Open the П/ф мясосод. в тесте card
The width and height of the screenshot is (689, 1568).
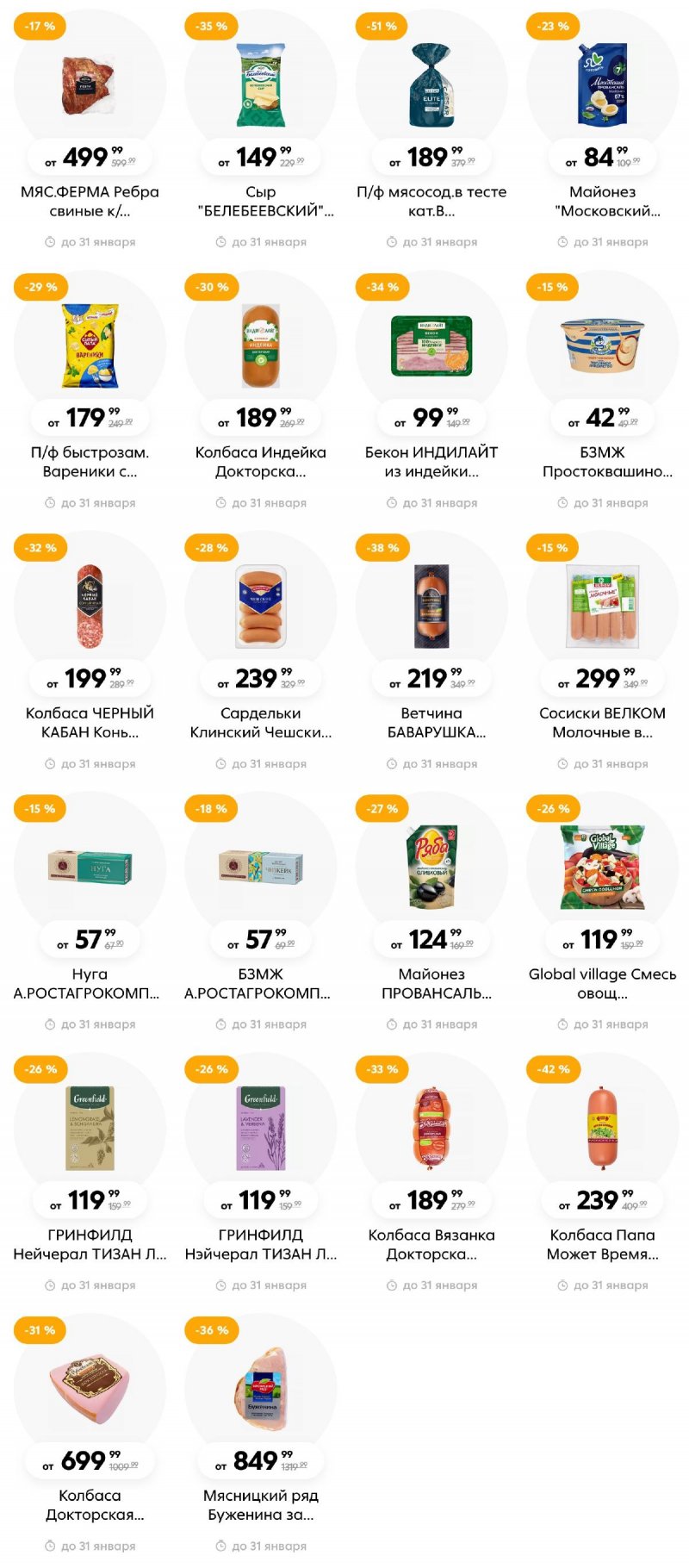tap(431, 86)
